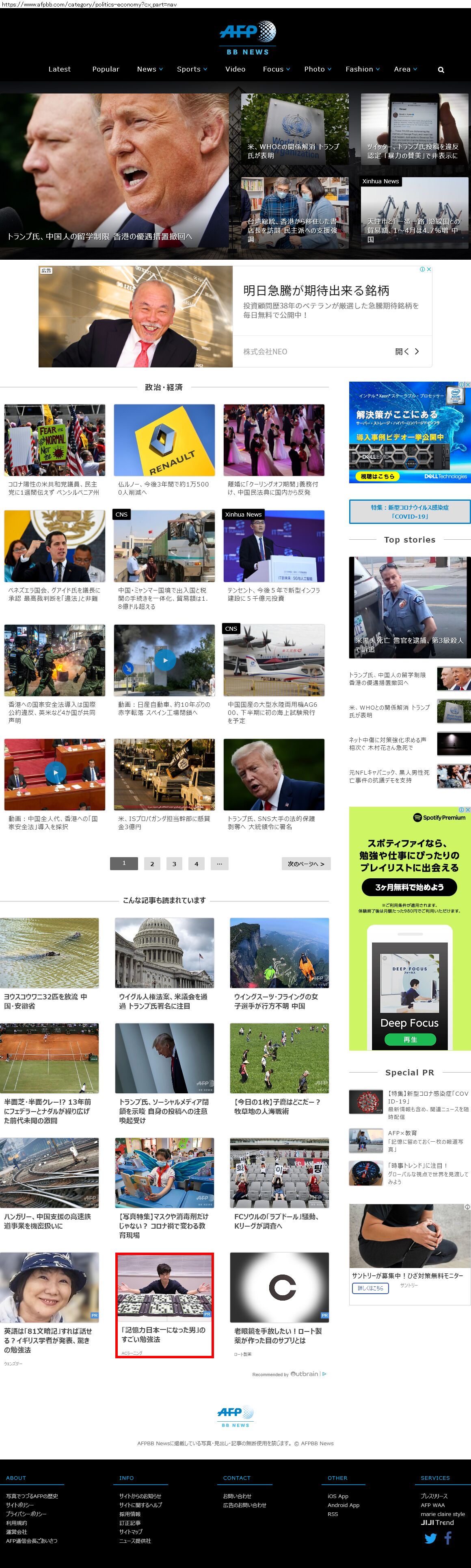Expand the News dropdown menu
This screenshot has height=1568, width=471.
tap(149, 69)
